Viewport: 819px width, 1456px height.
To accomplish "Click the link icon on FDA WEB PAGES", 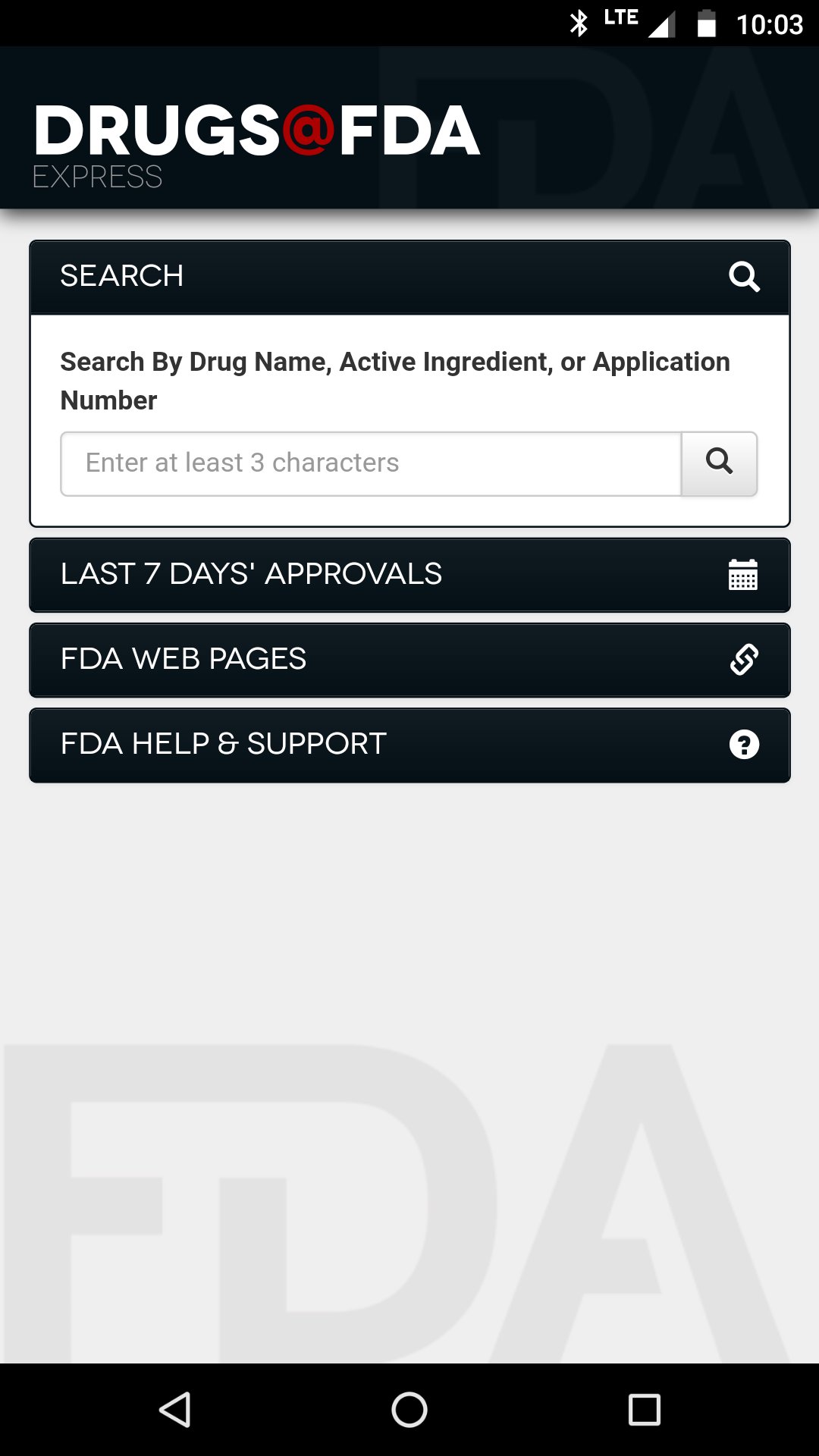I will pyautogui.click(x=744, y=660).
